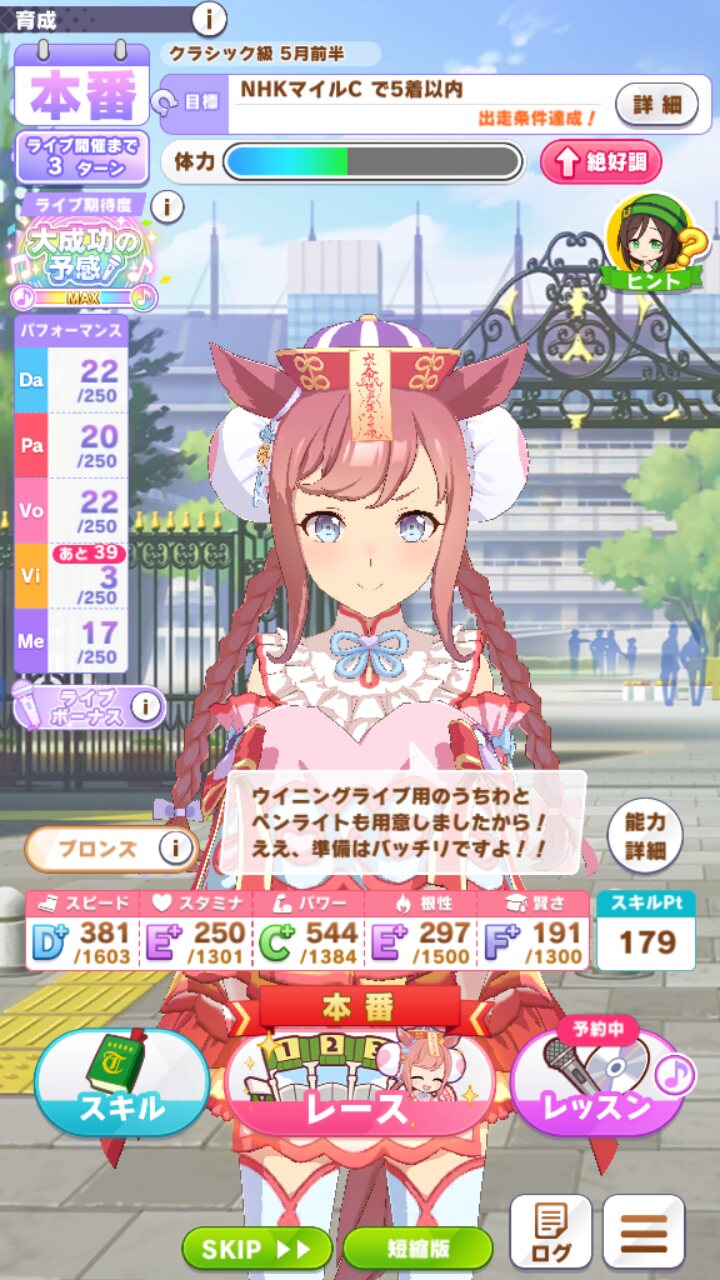Viewport: 720px width, 1280px height.
Task: Open the 詳細 goal details button
Action: coord(656,103)
